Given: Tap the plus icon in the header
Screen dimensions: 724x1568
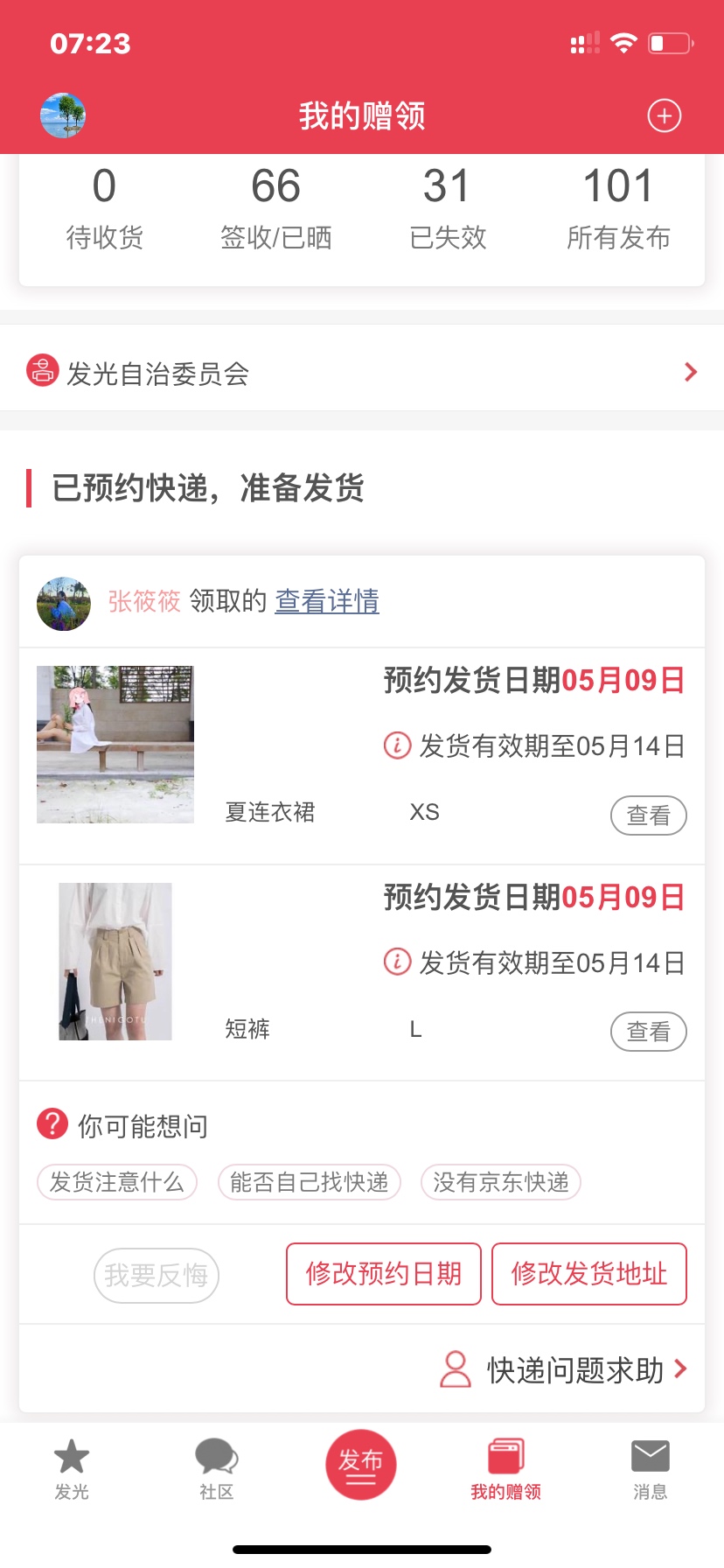Looking at the screenshot, I should point(664,115).
